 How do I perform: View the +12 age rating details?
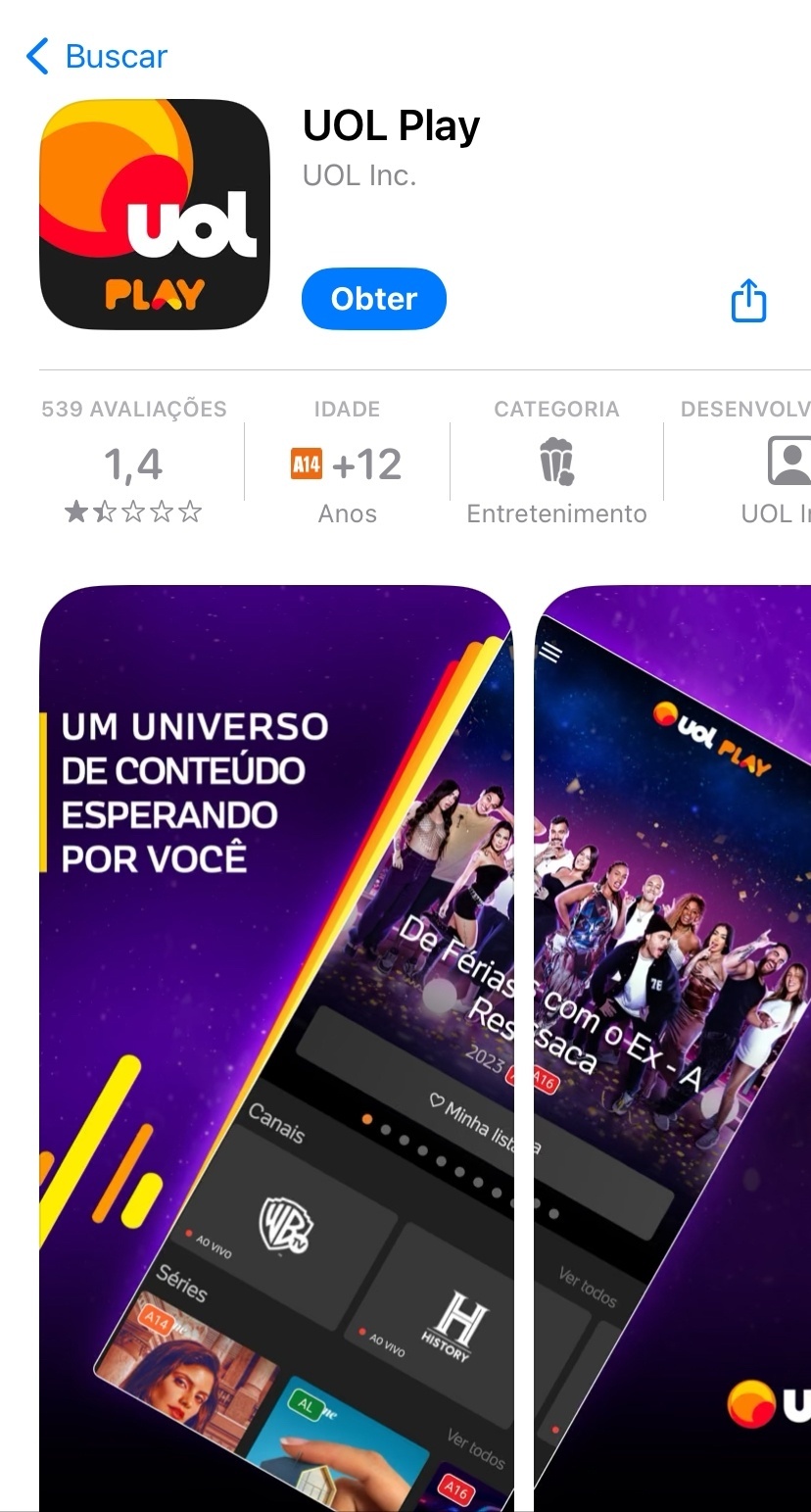tap(347, 463)
